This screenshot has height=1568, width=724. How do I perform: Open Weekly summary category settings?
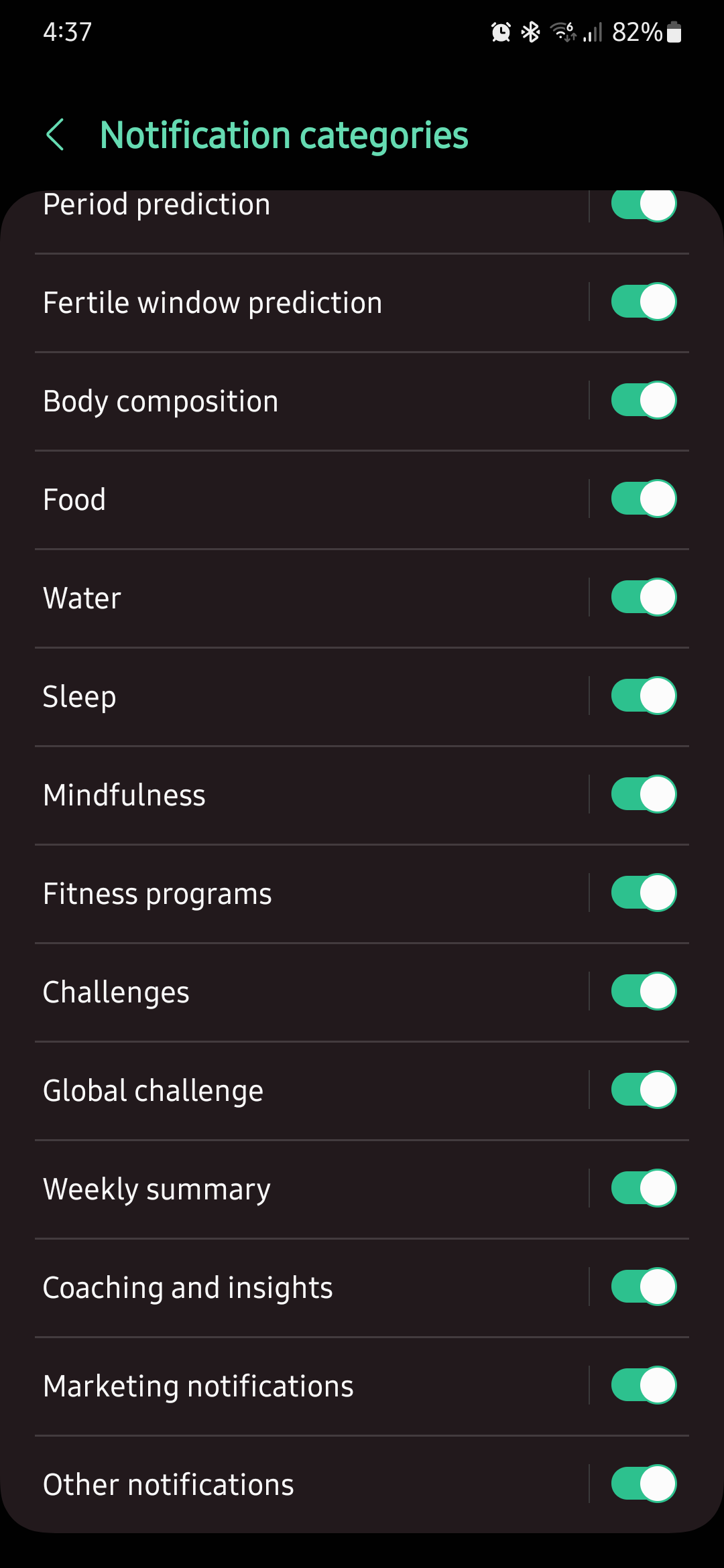(268, 1189)
